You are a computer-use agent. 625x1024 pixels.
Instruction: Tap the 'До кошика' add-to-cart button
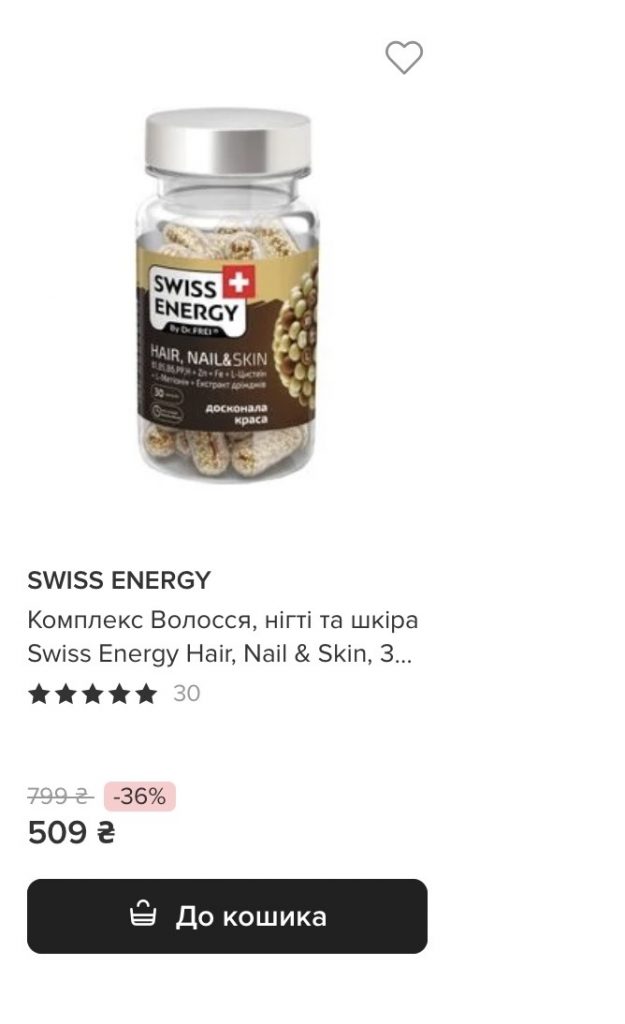[227, 916]
